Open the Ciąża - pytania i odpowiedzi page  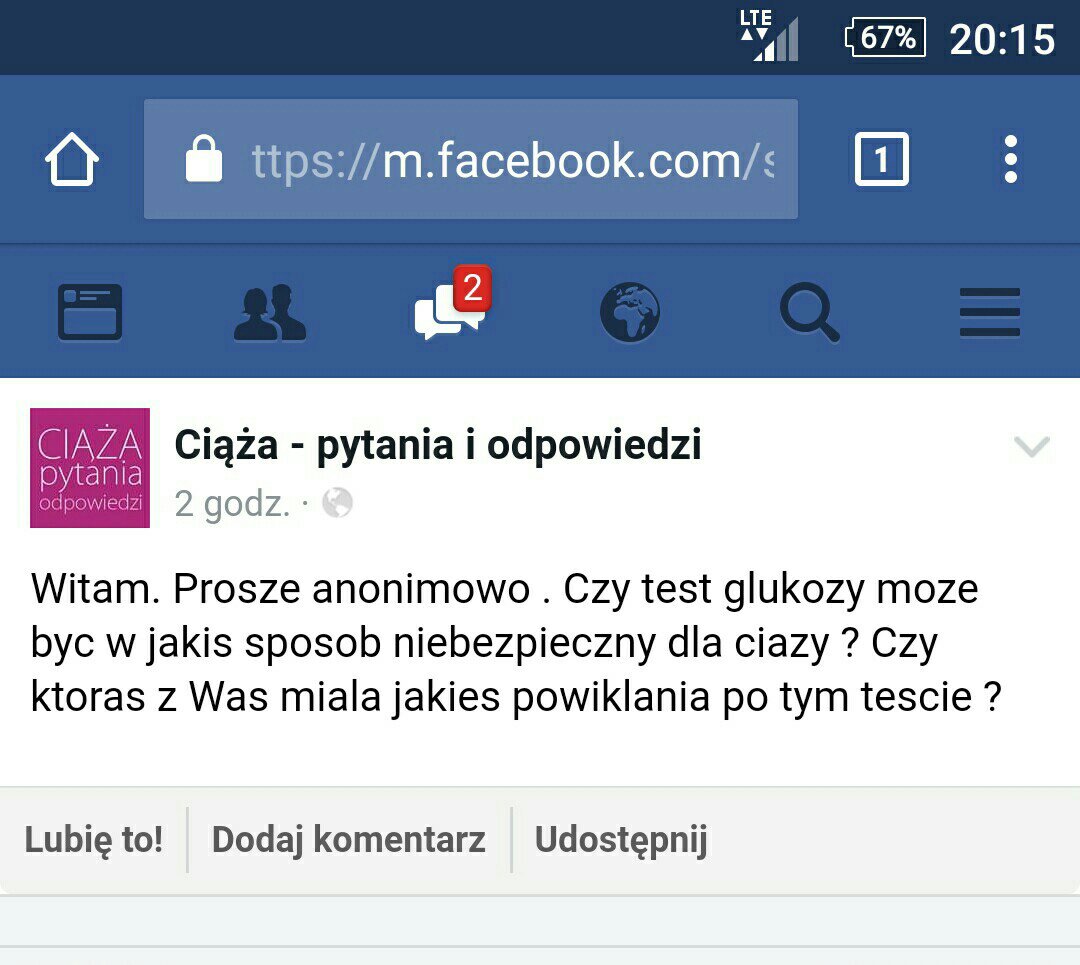click(438, 445)
